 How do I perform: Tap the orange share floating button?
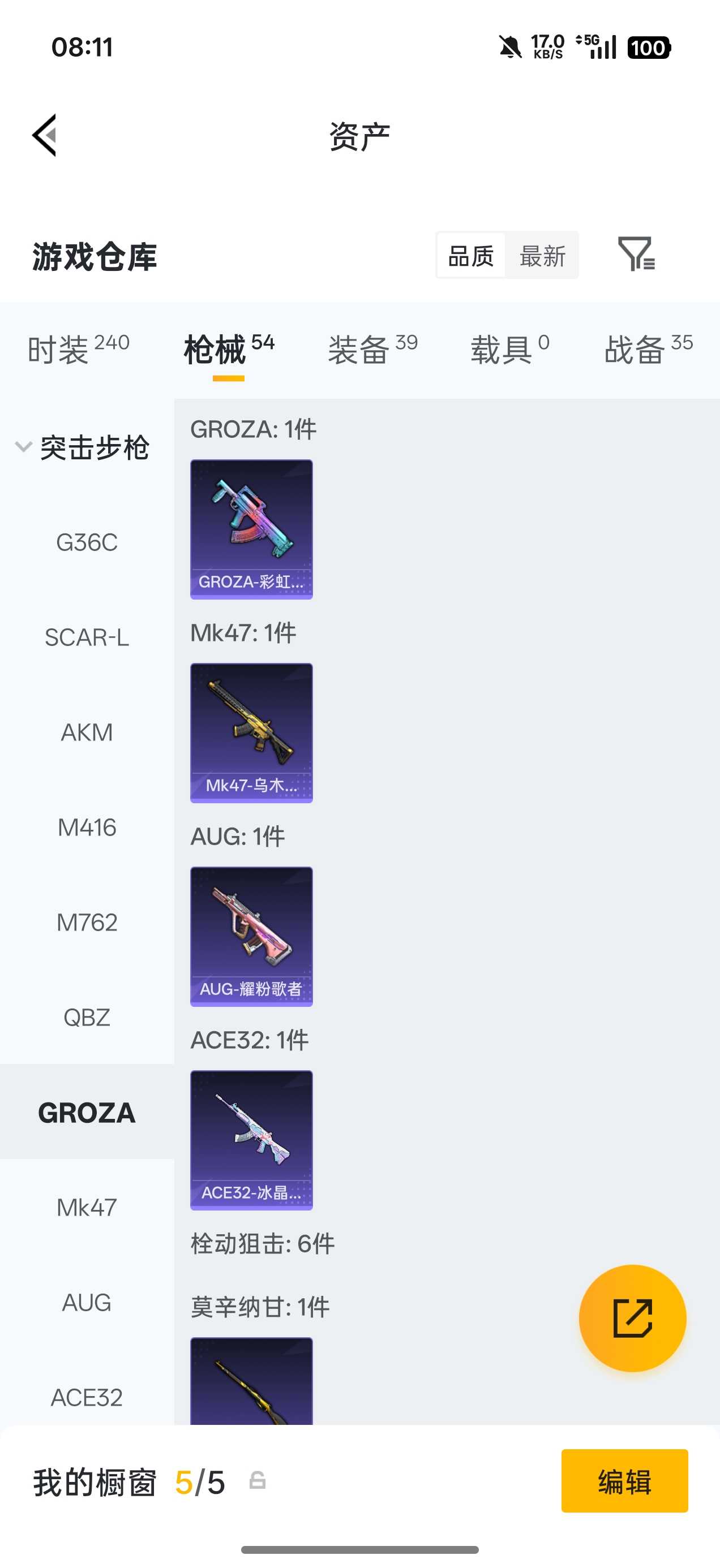(x=632, y=1318)
